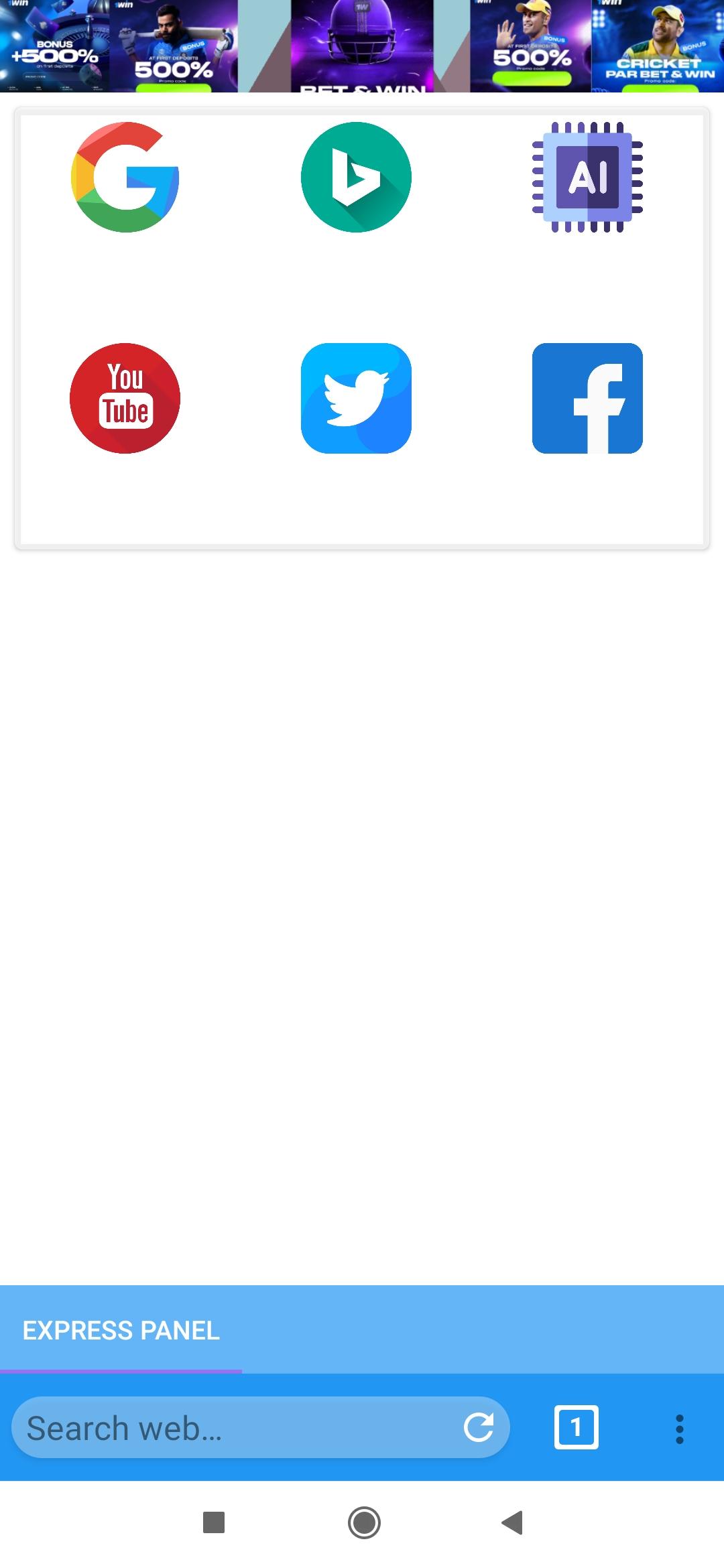
Task: Open the Facebook shortcut
Action: click(x=587, y=398)
